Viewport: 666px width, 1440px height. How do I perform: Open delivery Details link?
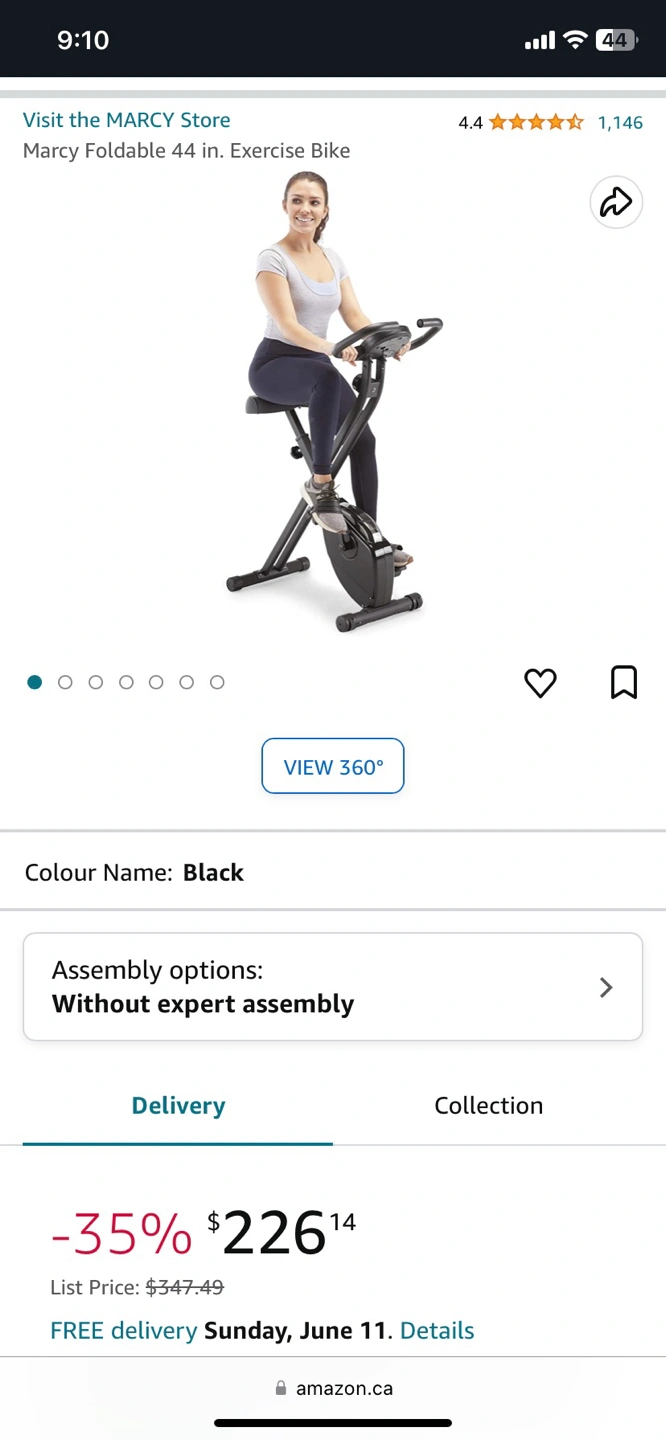(437, 1331)
